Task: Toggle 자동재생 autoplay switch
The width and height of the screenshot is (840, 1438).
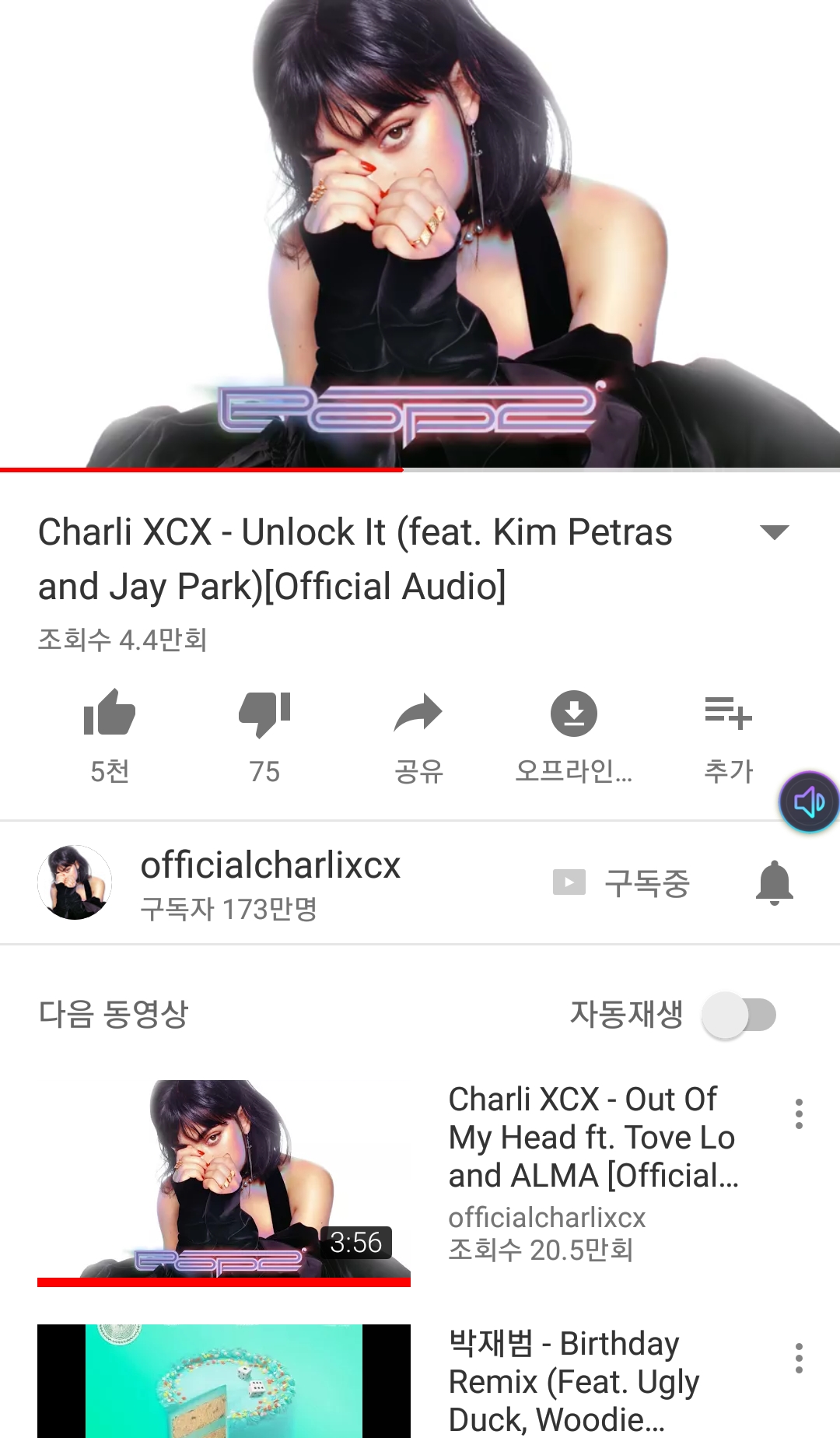Action: (x=739, y=1015)
